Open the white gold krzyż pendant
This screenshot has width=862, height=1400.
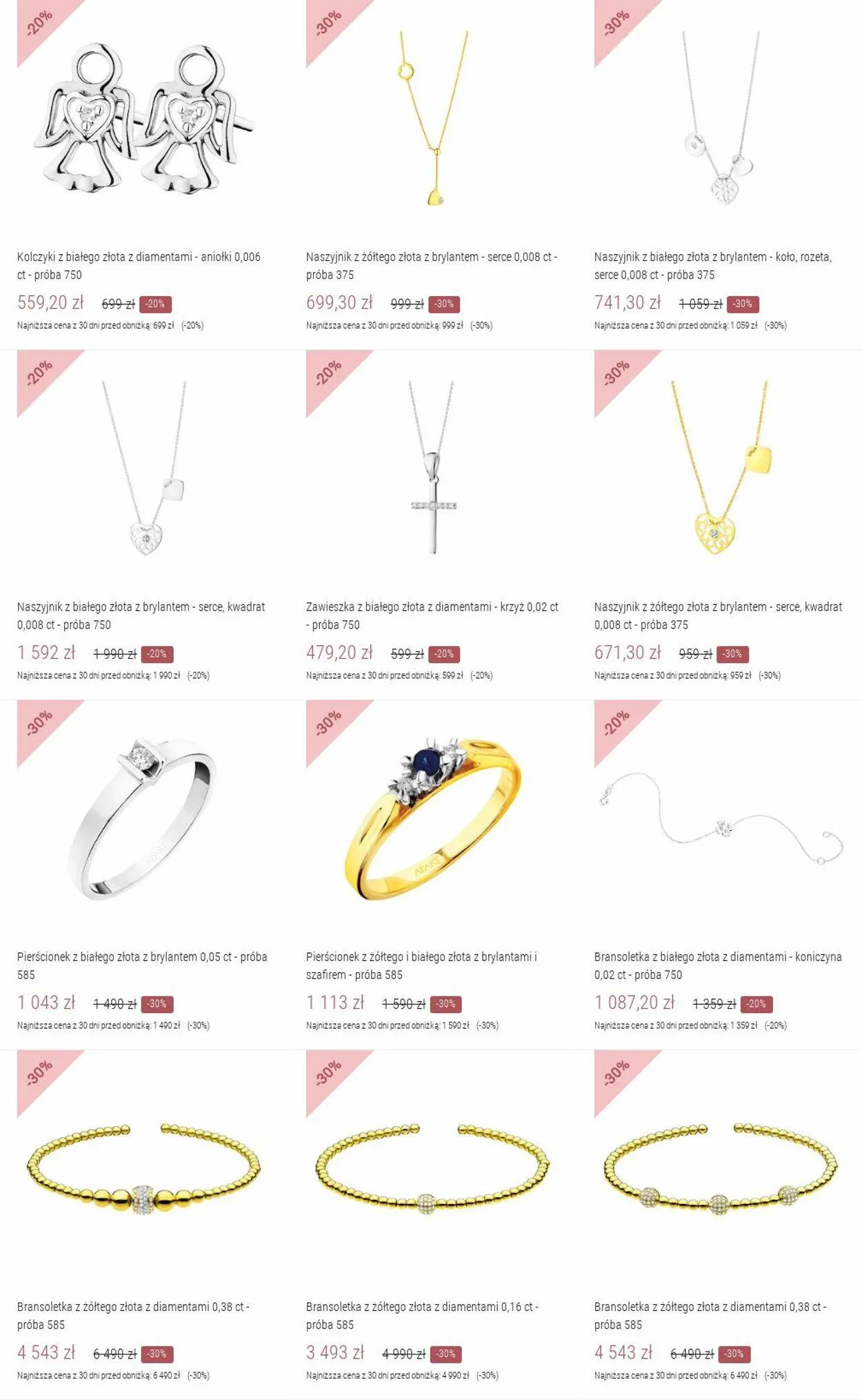(x=432, y=615)
